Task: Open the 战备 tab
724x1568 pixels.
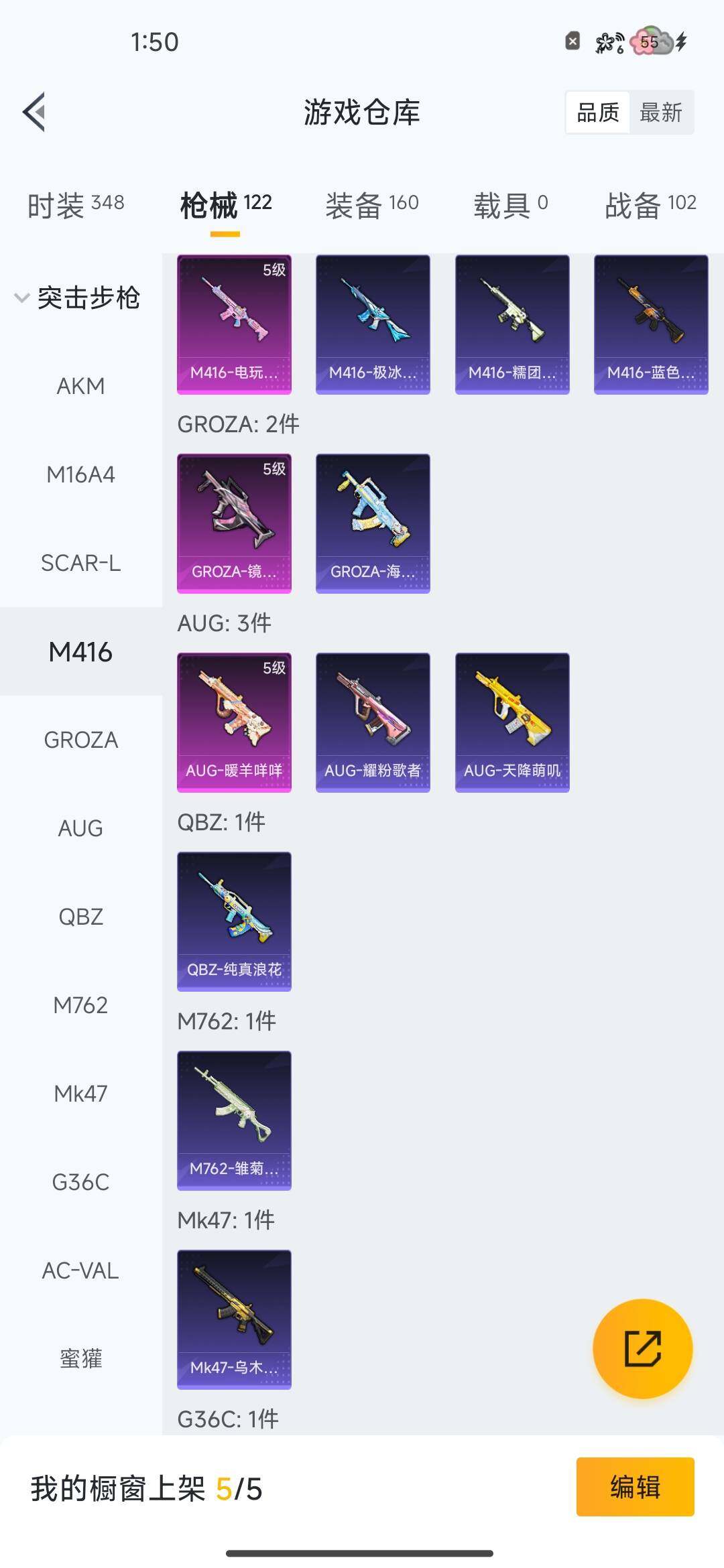Action: (x=650, y=204)
